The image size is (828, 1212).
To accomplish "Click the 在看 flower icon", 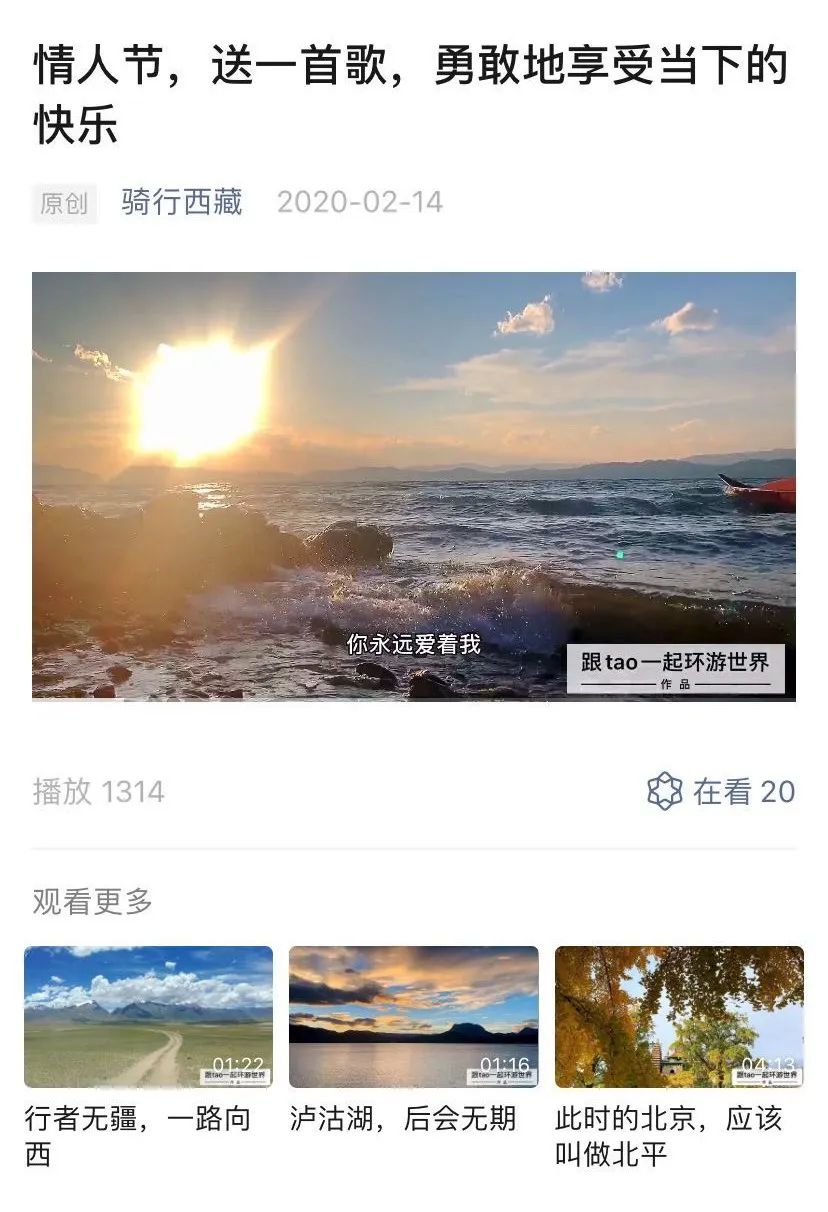I will (x=663, y=791).
